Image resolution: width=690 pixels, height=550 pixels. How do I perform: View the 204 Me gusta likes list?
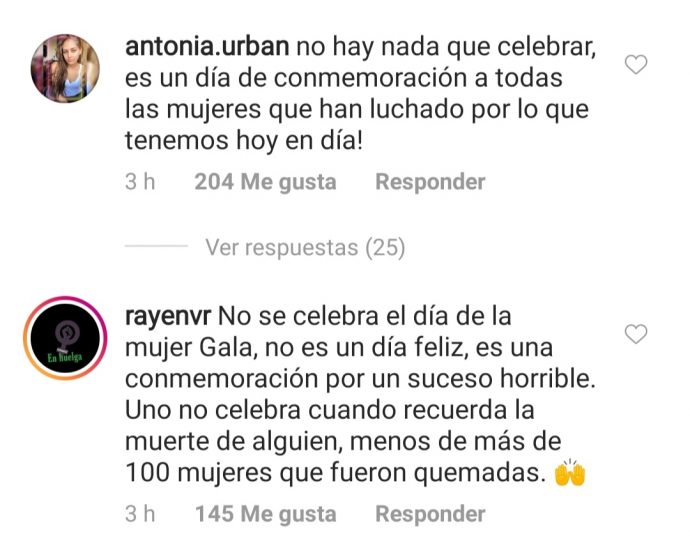265,182
